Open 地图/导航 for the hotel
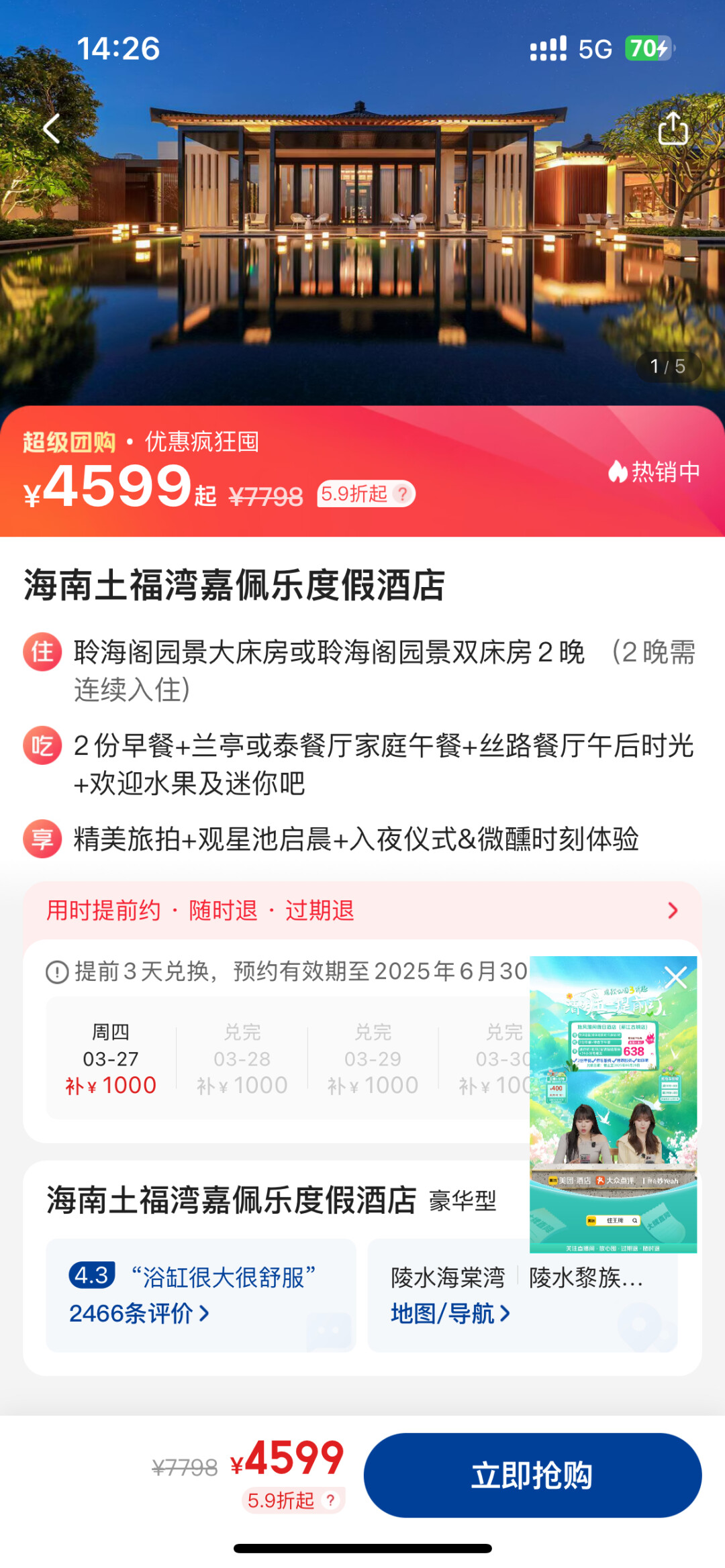The height and width of the screenshot is (1568, 725). (450, 1313)
